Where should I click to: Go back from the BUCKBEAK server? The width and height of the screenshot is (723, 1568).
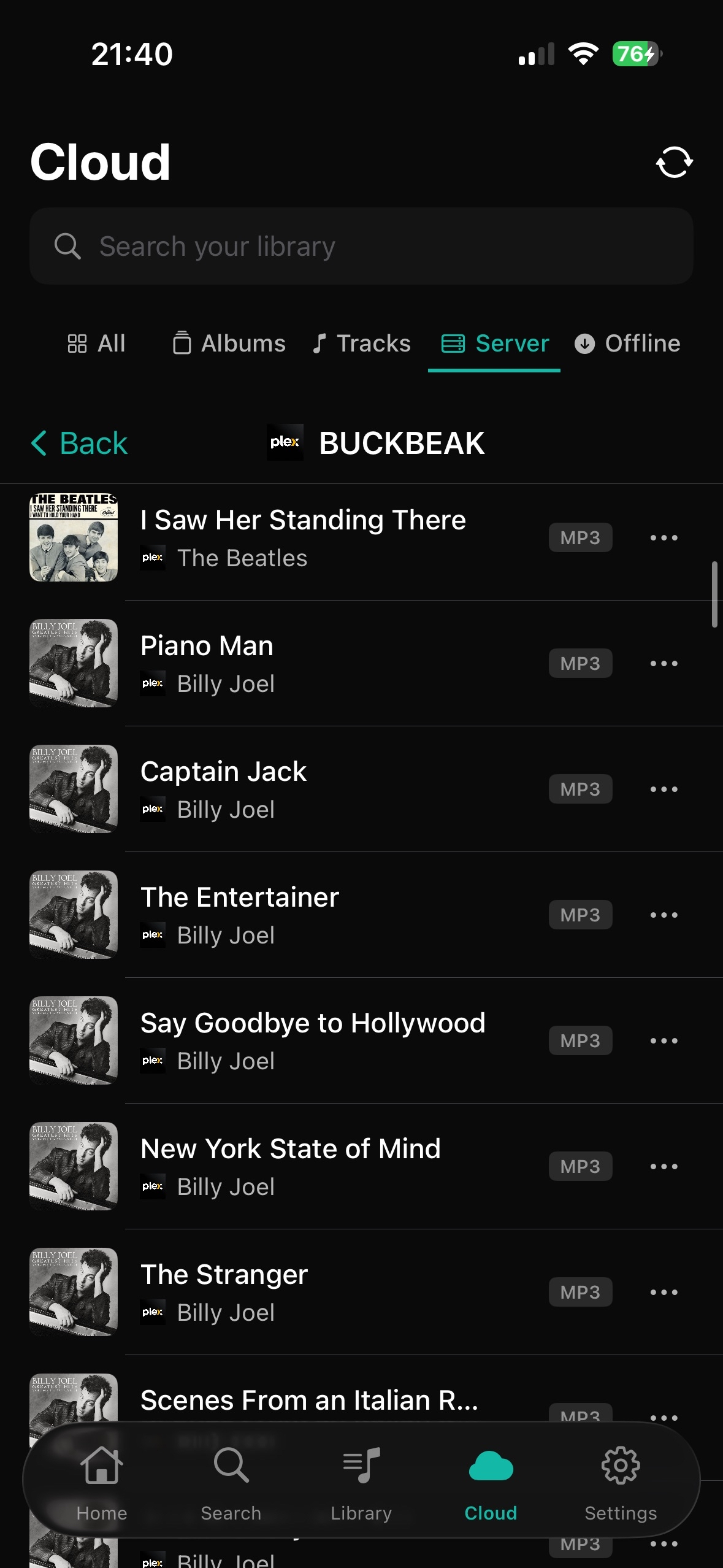click(x=79, y=443)
